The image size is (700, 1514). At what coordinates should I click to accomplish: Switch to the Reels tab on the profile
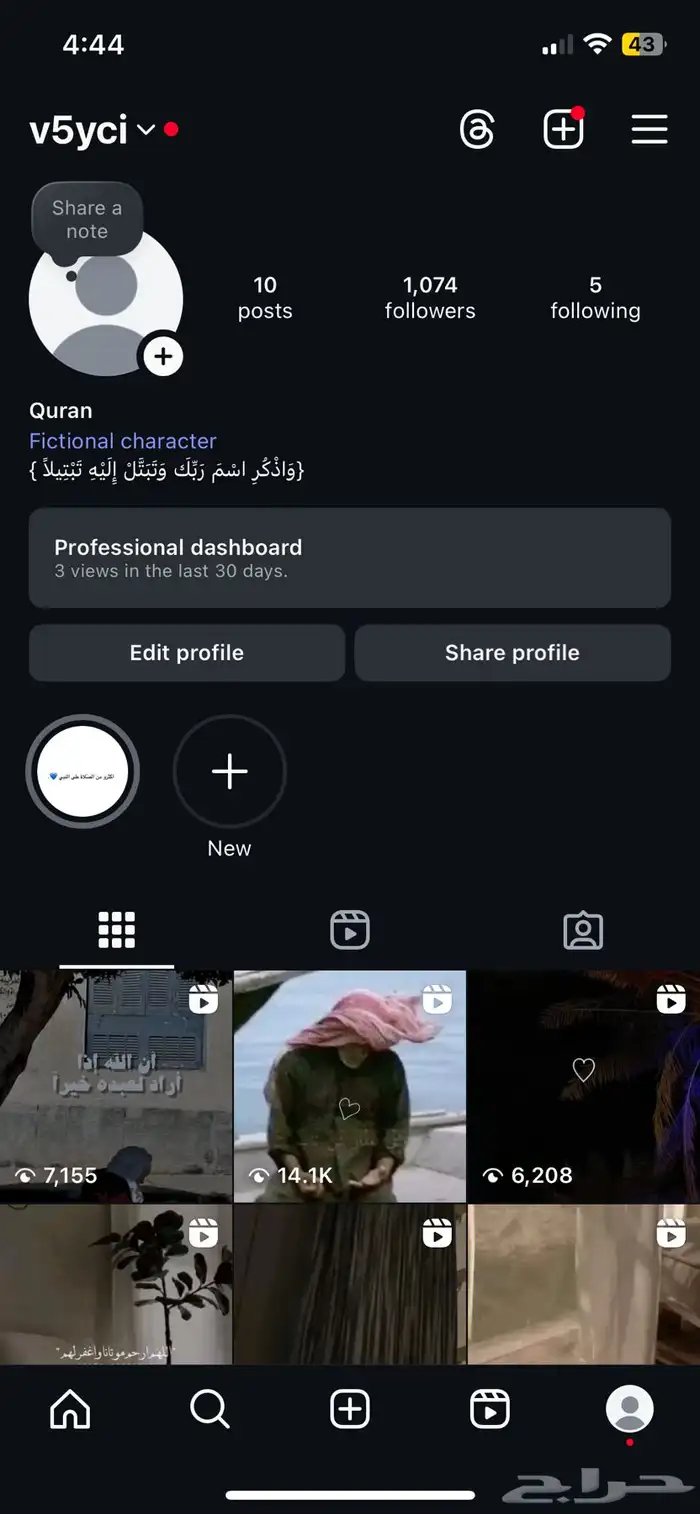[349, 930]
